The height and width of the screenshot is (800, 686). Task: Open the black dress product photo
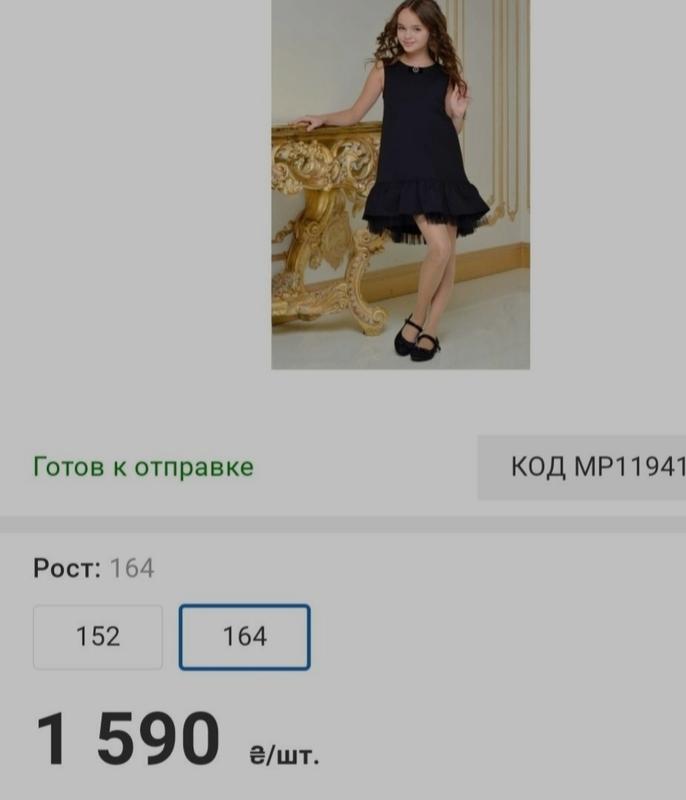(401, 184)
